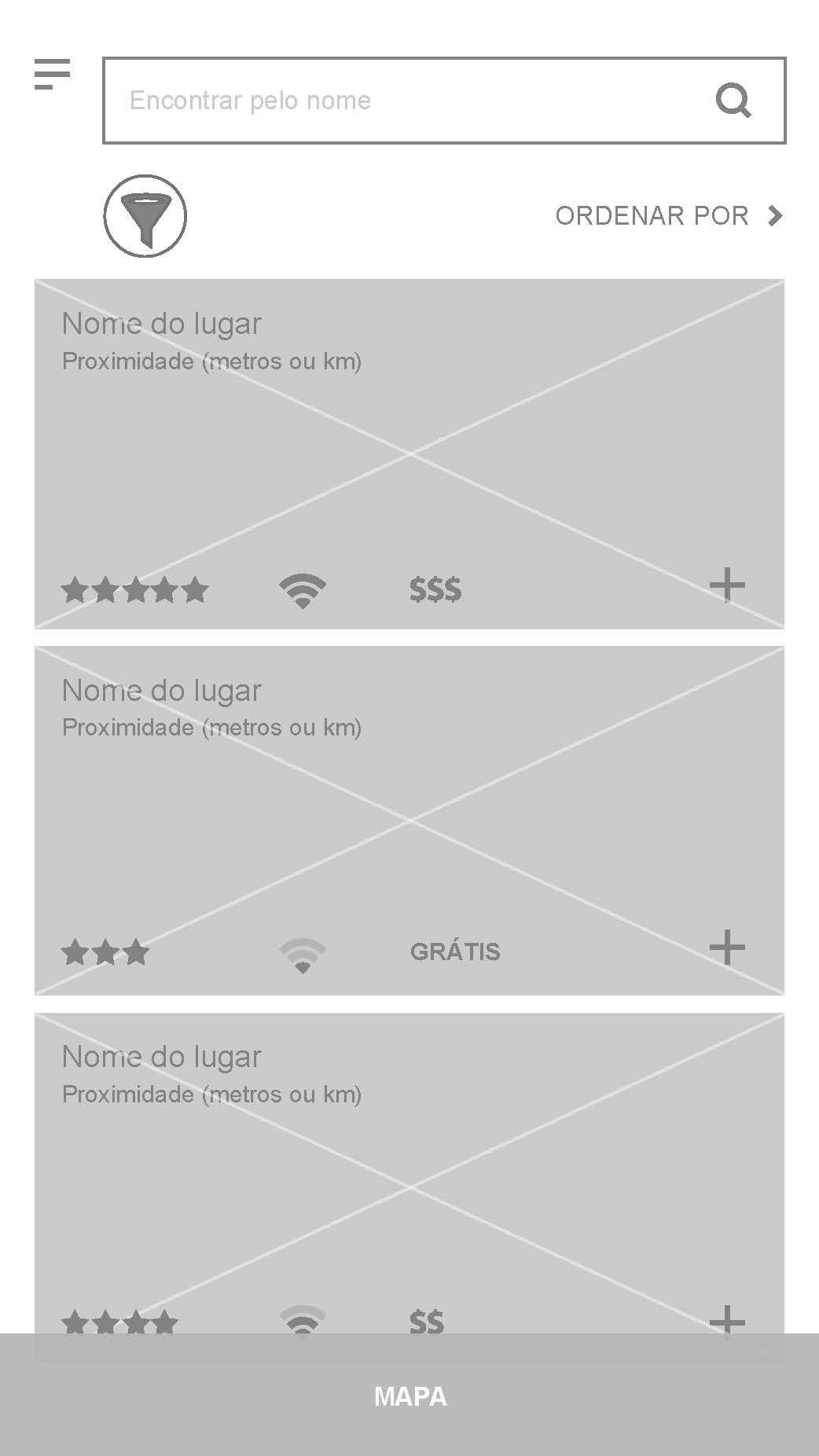This screenshot has height=1456, width=819.
Task: Tap the plus icon on the $$$ card
Action: click(727, 585)
